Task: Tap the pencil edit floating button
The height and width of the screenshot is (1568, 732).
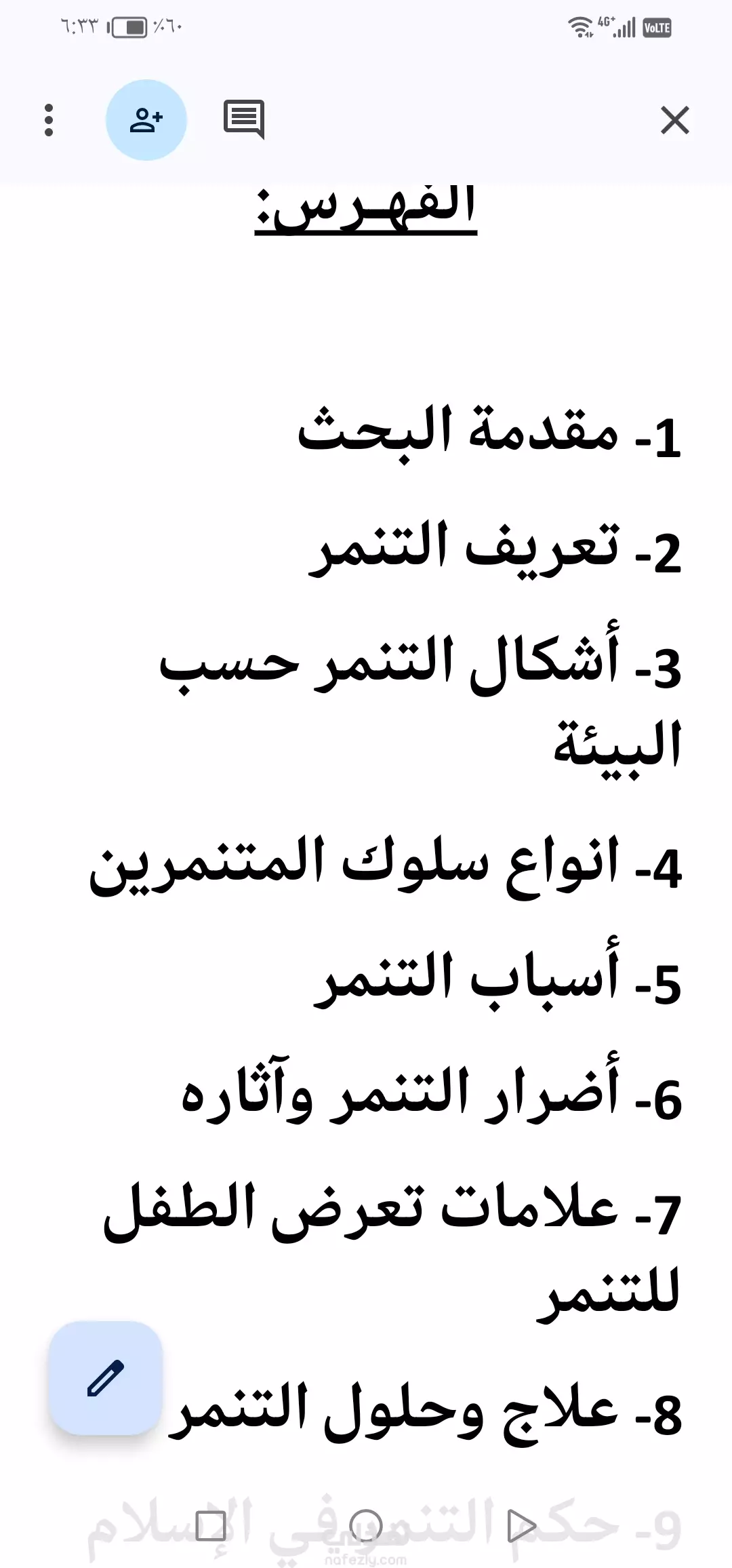Action: coord(106,1377)
